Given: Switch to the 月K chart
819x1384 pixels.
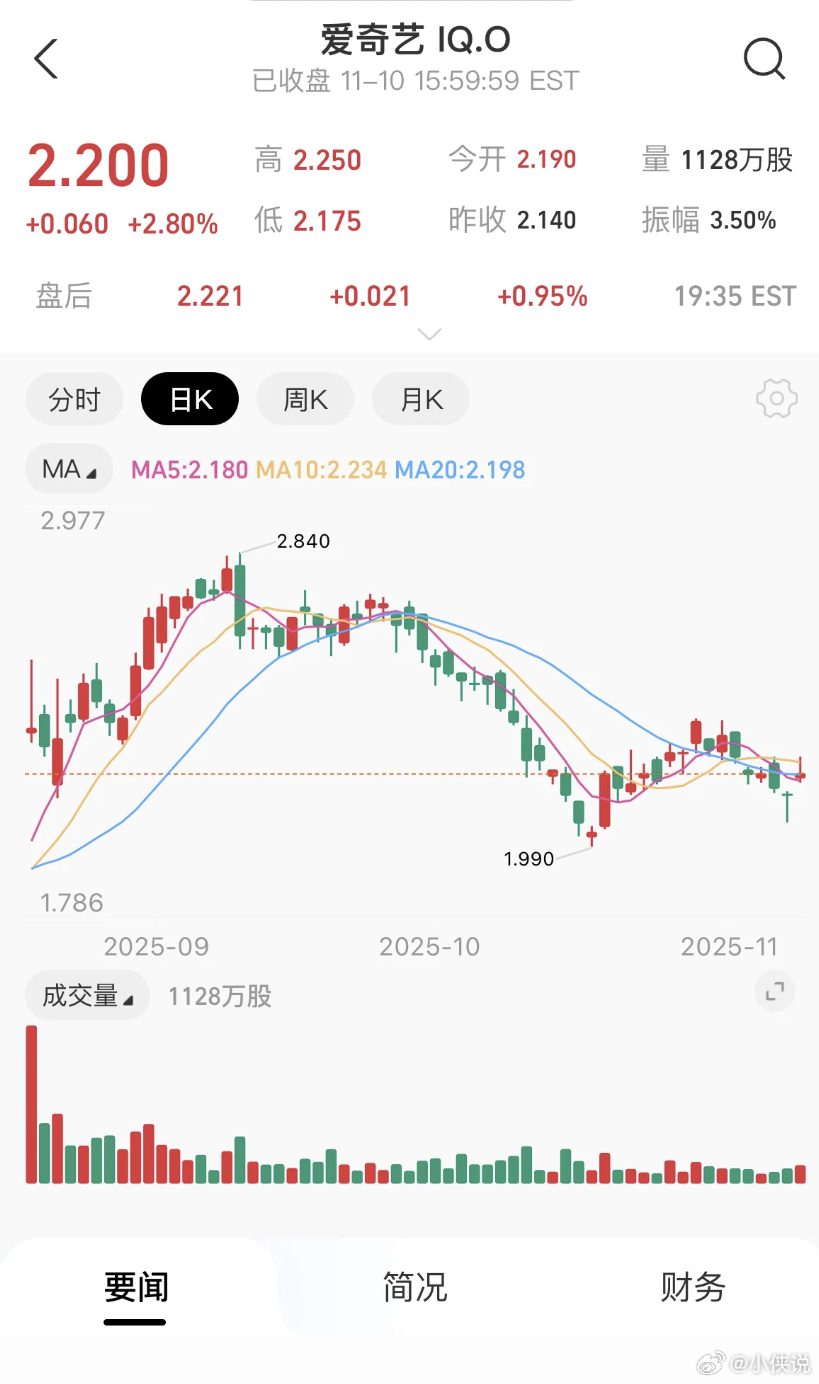Looking at the screenshot, I should pyautogui.click(x=421, y=400).
